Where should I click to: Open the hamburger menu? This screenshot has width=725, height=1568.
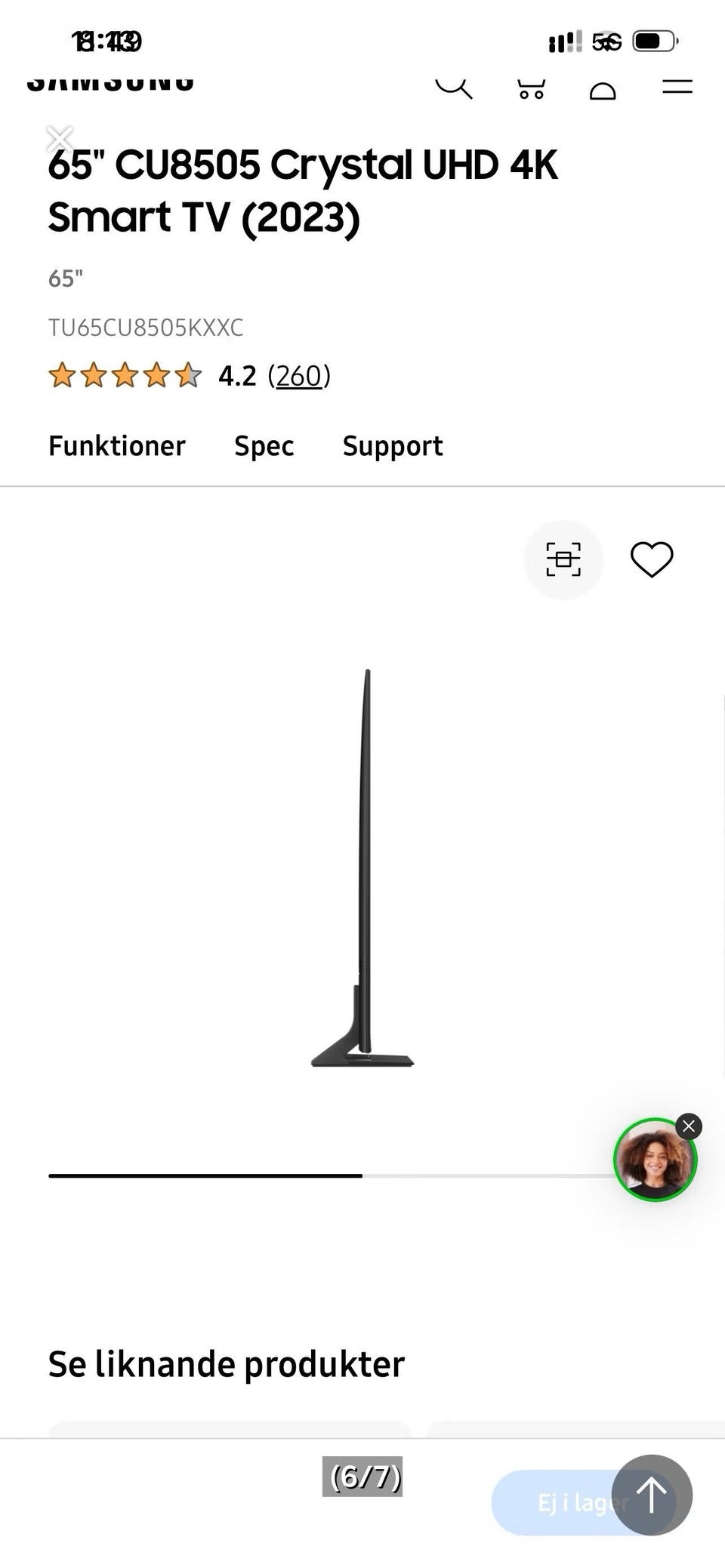tap(677, 86)
